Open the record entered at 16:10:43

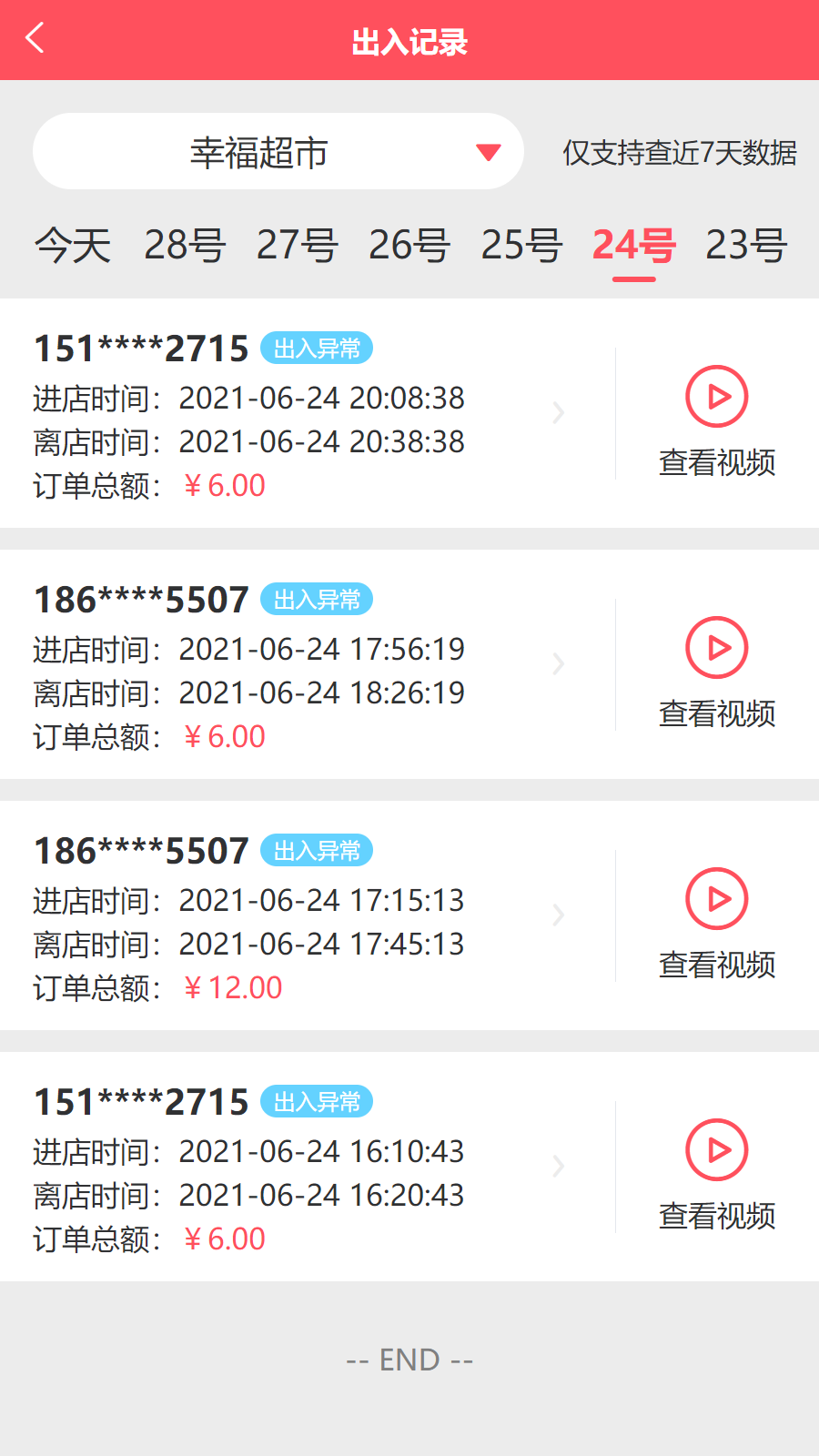(x=300, y=1168)
